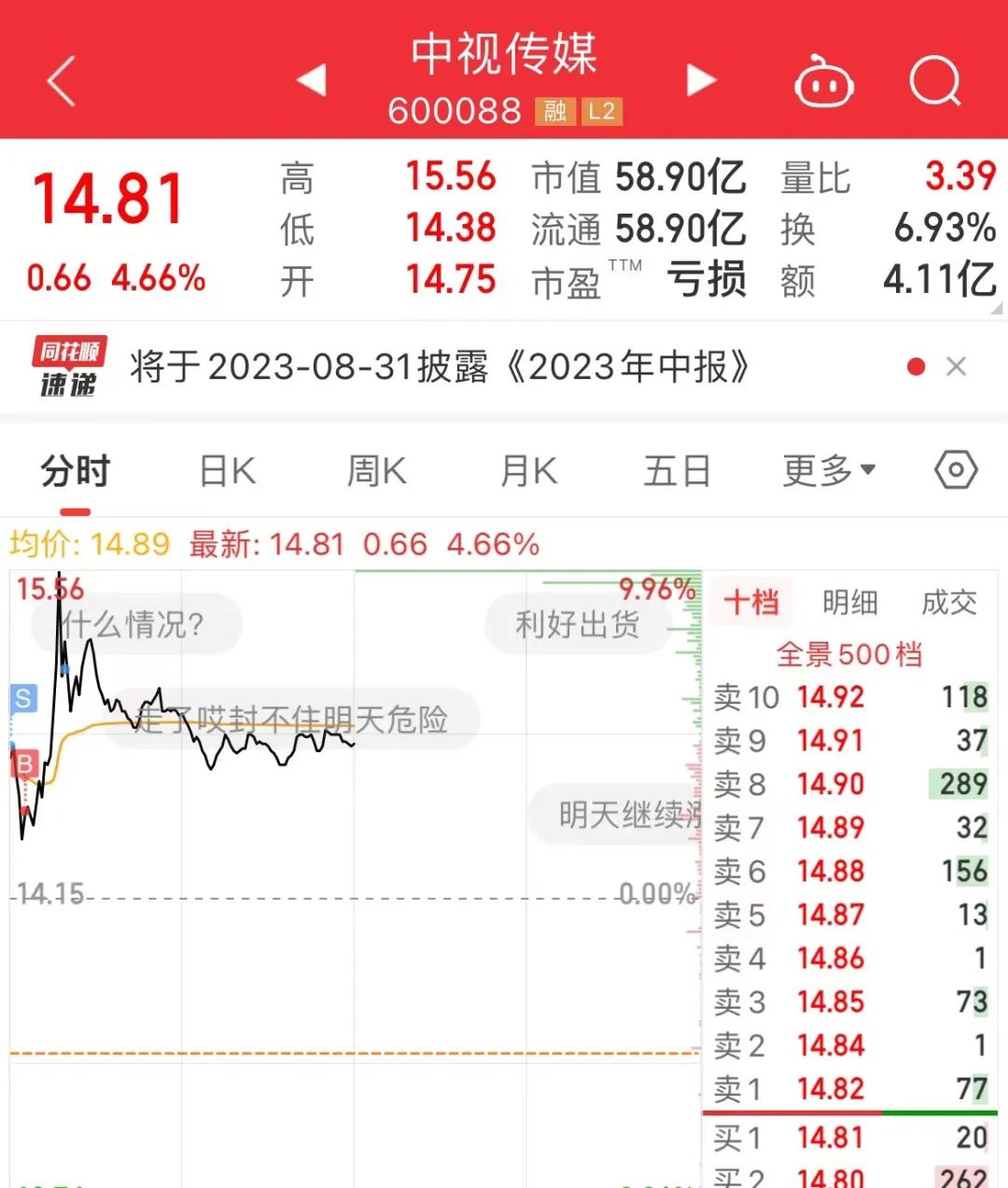
Task: Switch to the 明细 tab
Action: [849, 603]
